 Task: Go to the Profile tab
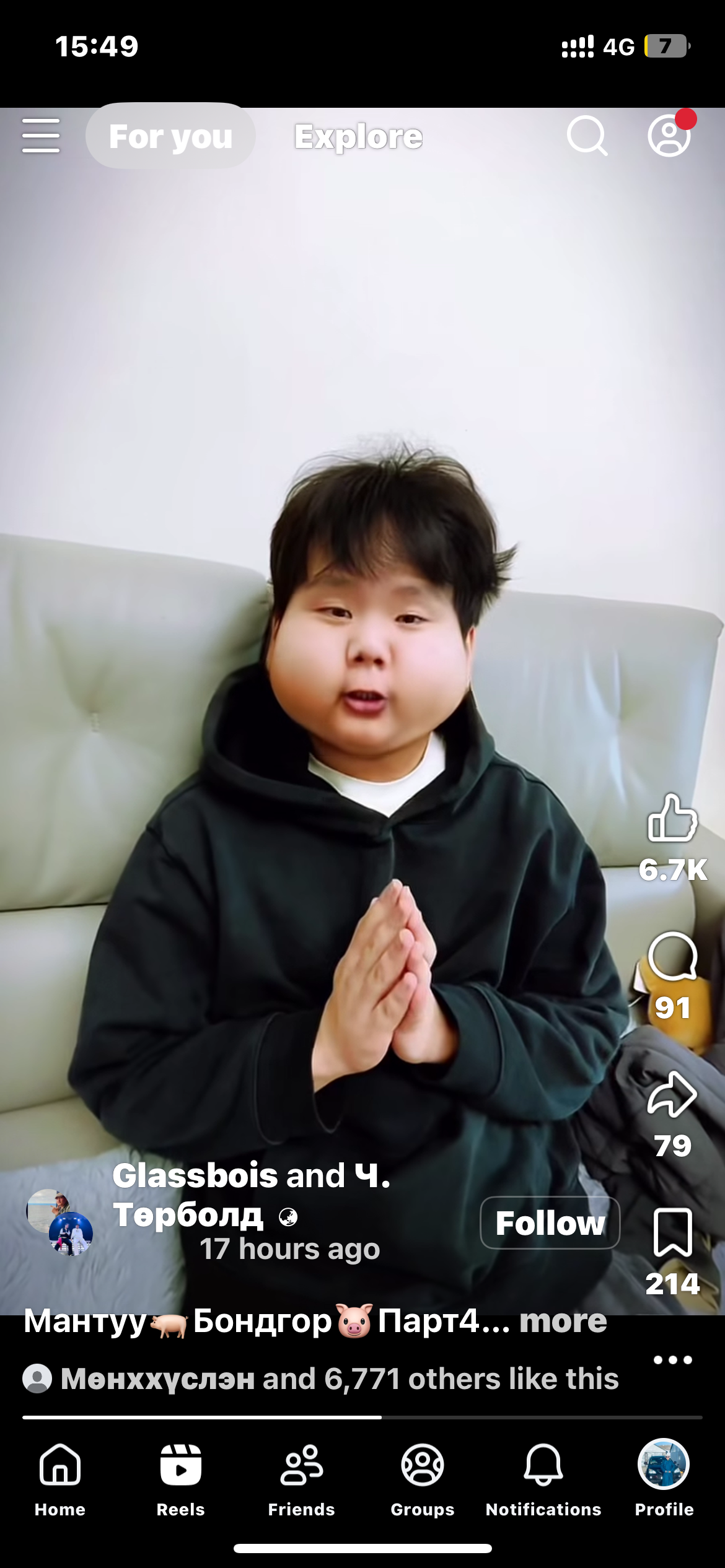(x=664, y=1477)
